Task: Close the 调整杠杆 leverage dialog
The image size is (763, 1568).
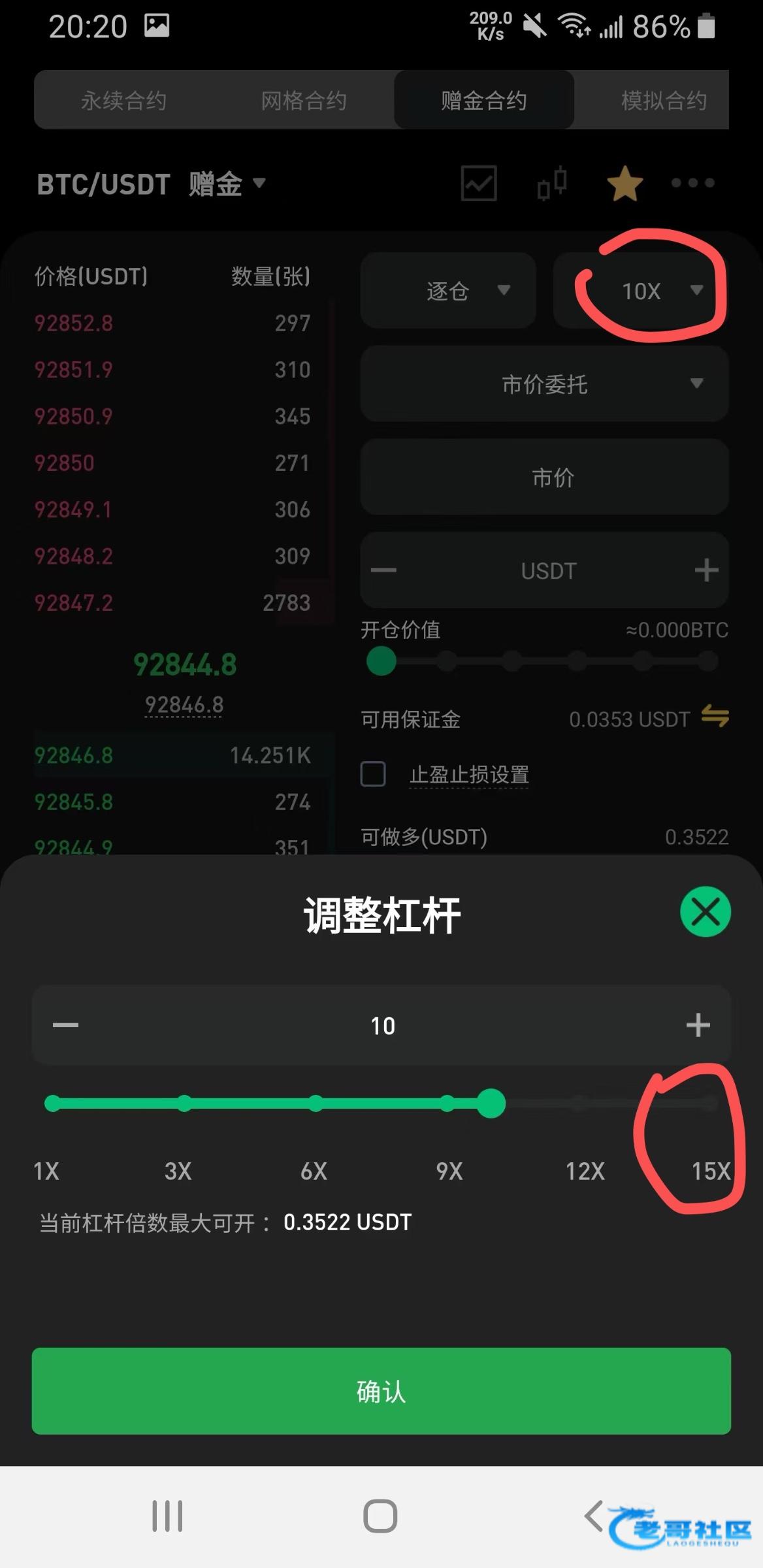Action: pos(705,911)
